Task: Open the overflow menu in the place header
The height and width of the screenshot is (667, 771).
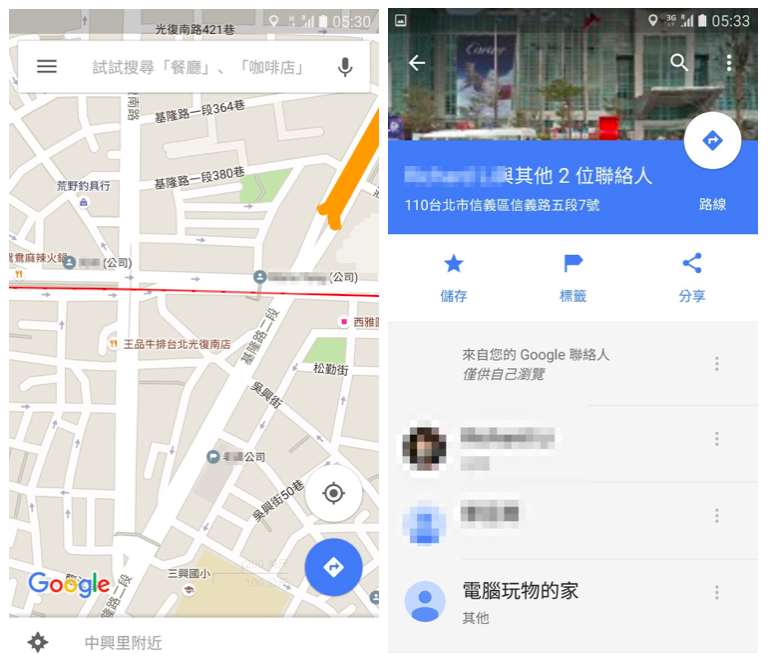Action: 729,63
